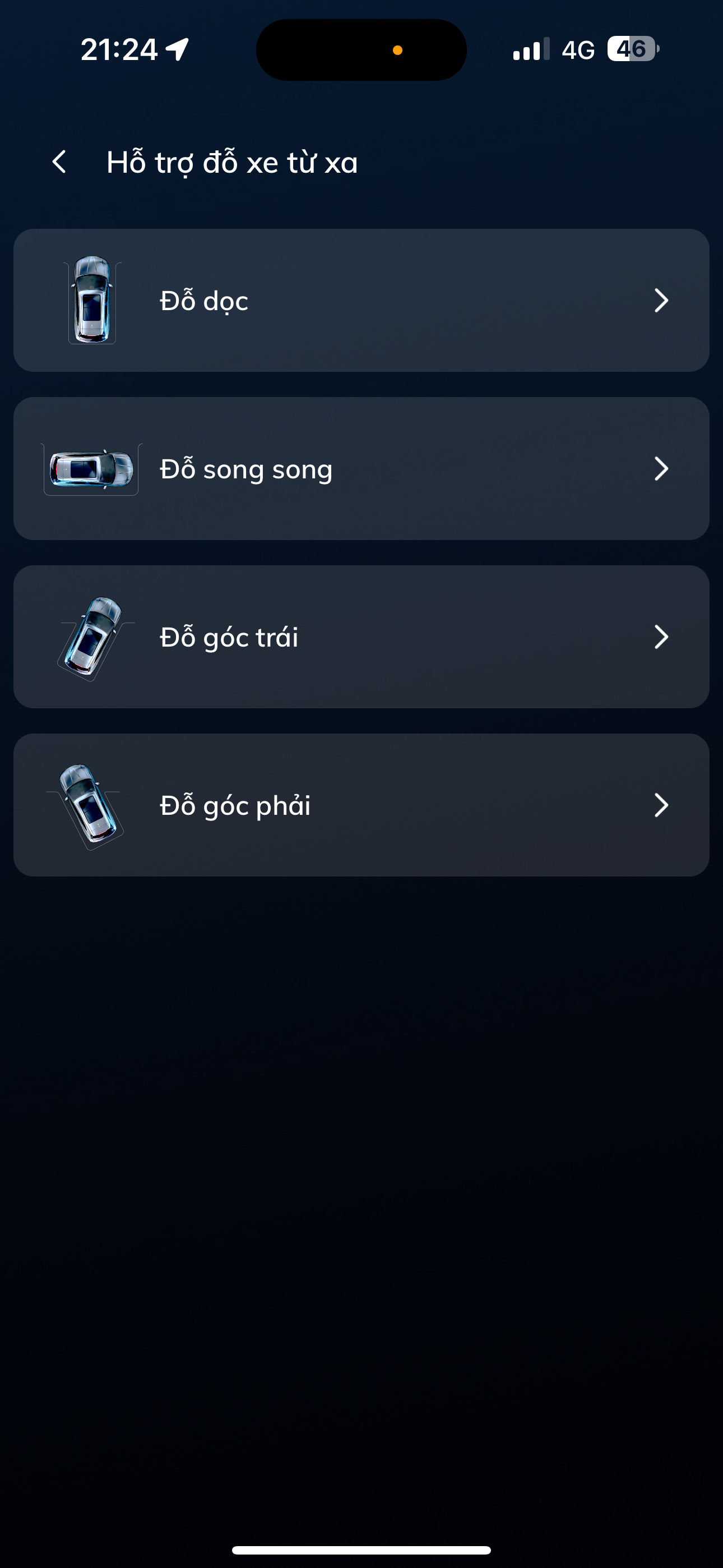Viewport: 723px width, 1568px height.
Task: Choose the Đỗ góc trái option
Action: (x=361, y=637)
